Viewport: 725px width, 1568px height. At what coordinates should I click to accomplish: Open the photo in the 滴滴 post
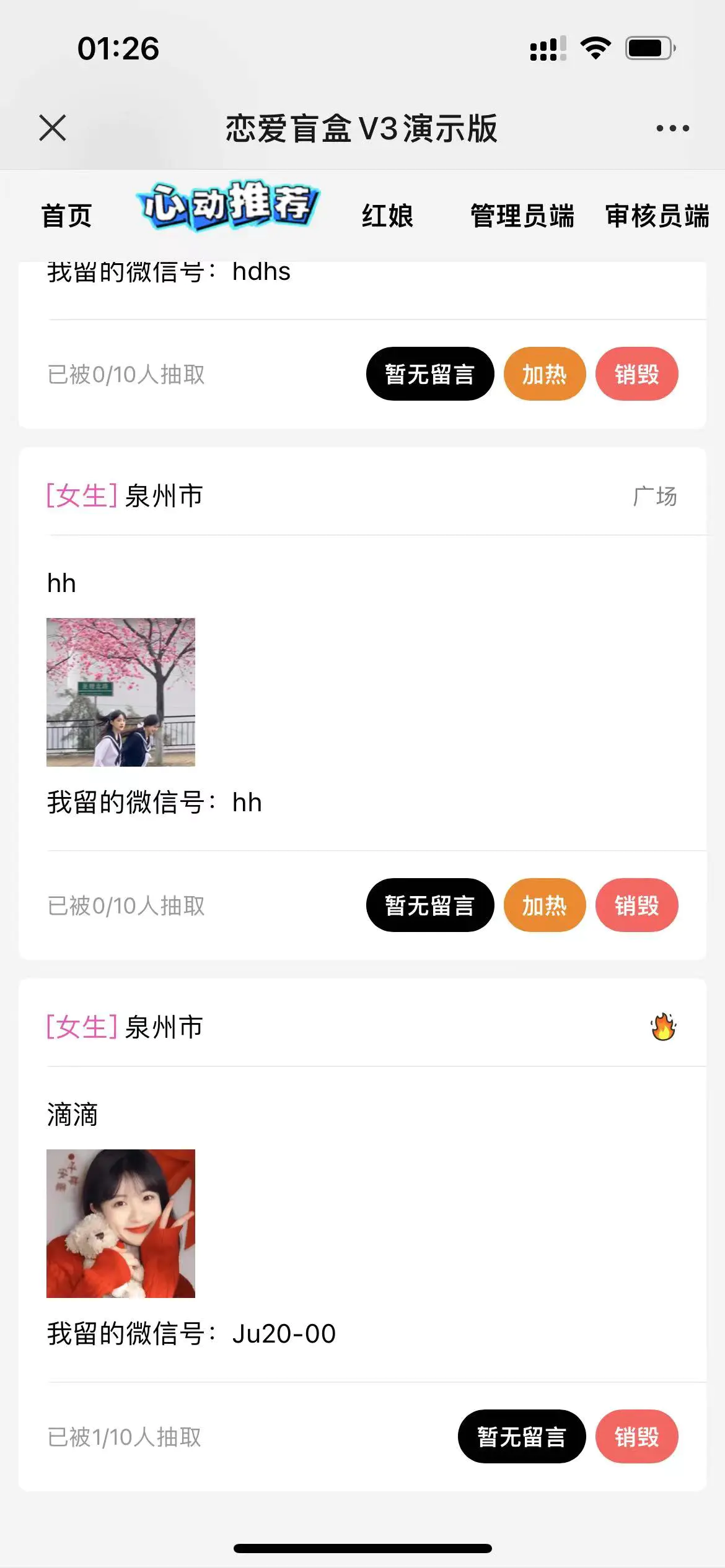click(121, 1223)
